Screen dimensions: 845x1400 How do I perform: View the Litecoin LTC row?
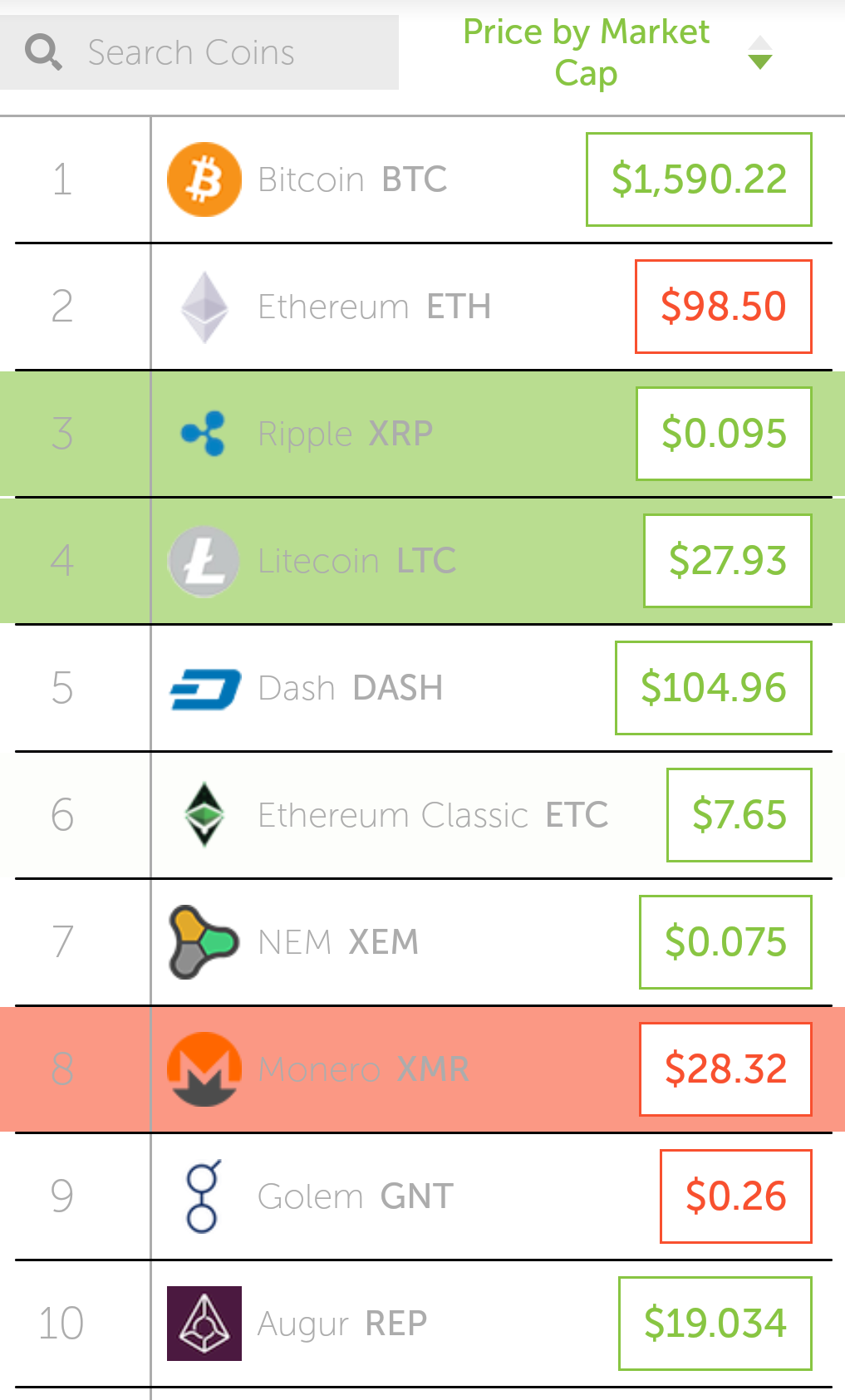click(x=357, y=561)
